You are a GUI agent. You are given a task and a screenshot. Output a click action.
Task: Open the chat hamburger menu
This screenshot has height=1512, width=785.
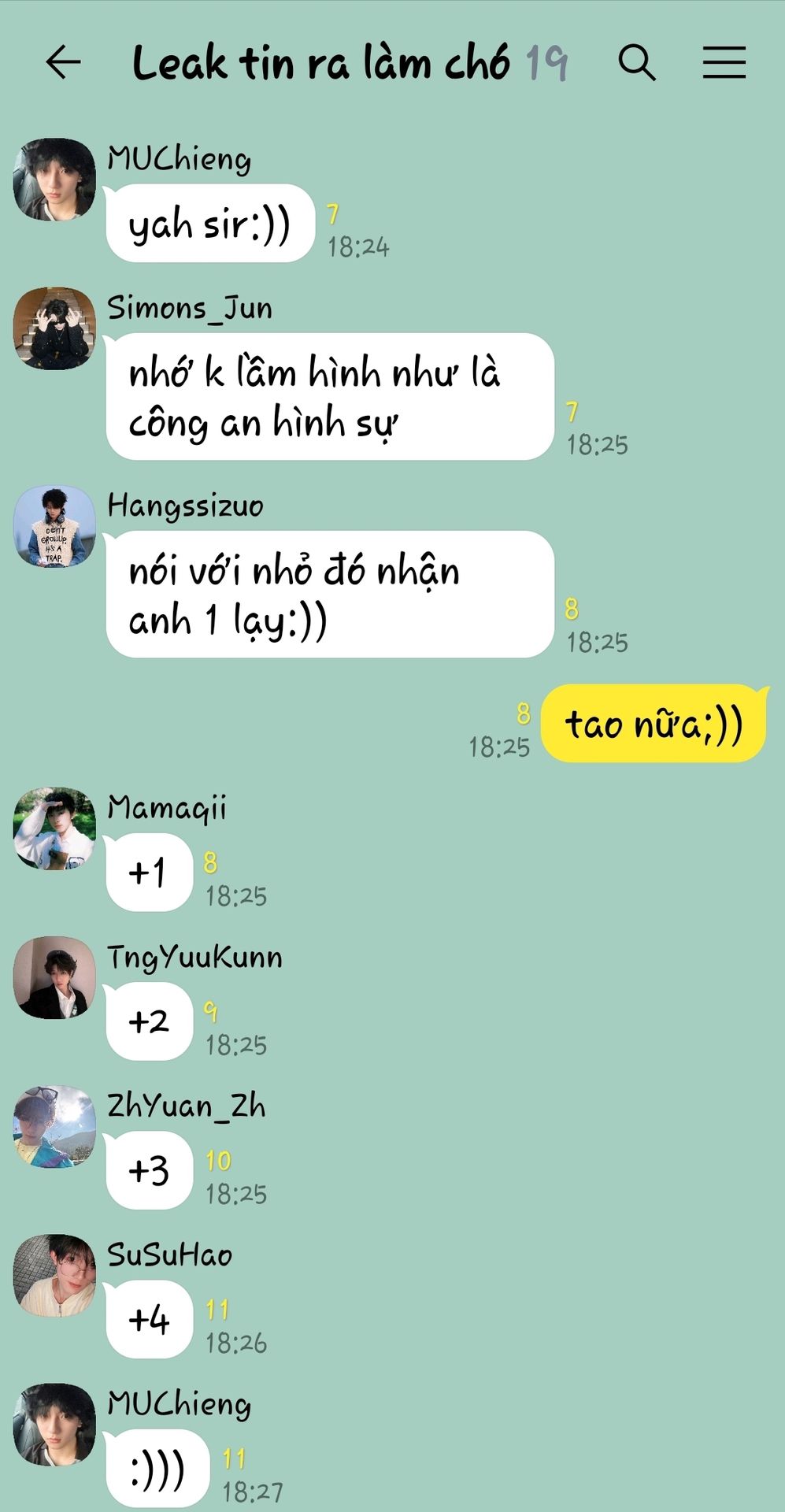pos(724,63)
